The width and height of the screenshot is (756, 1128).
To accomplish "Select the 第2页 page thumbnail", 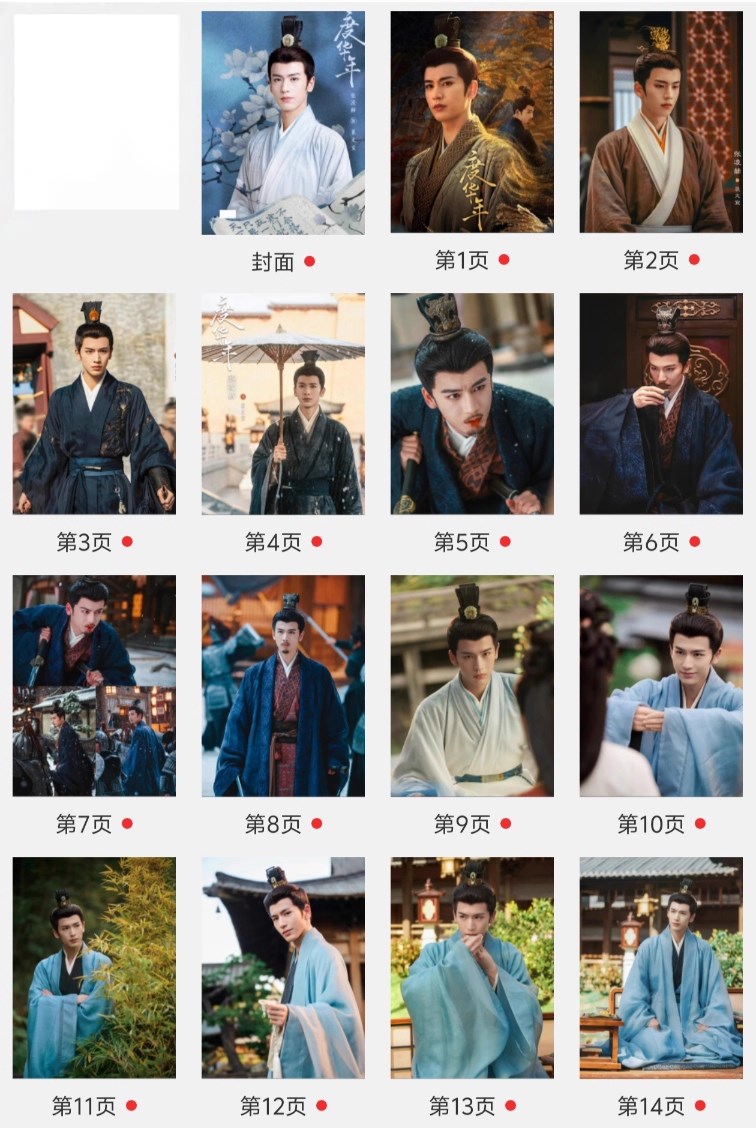I will tap(661, 122).
